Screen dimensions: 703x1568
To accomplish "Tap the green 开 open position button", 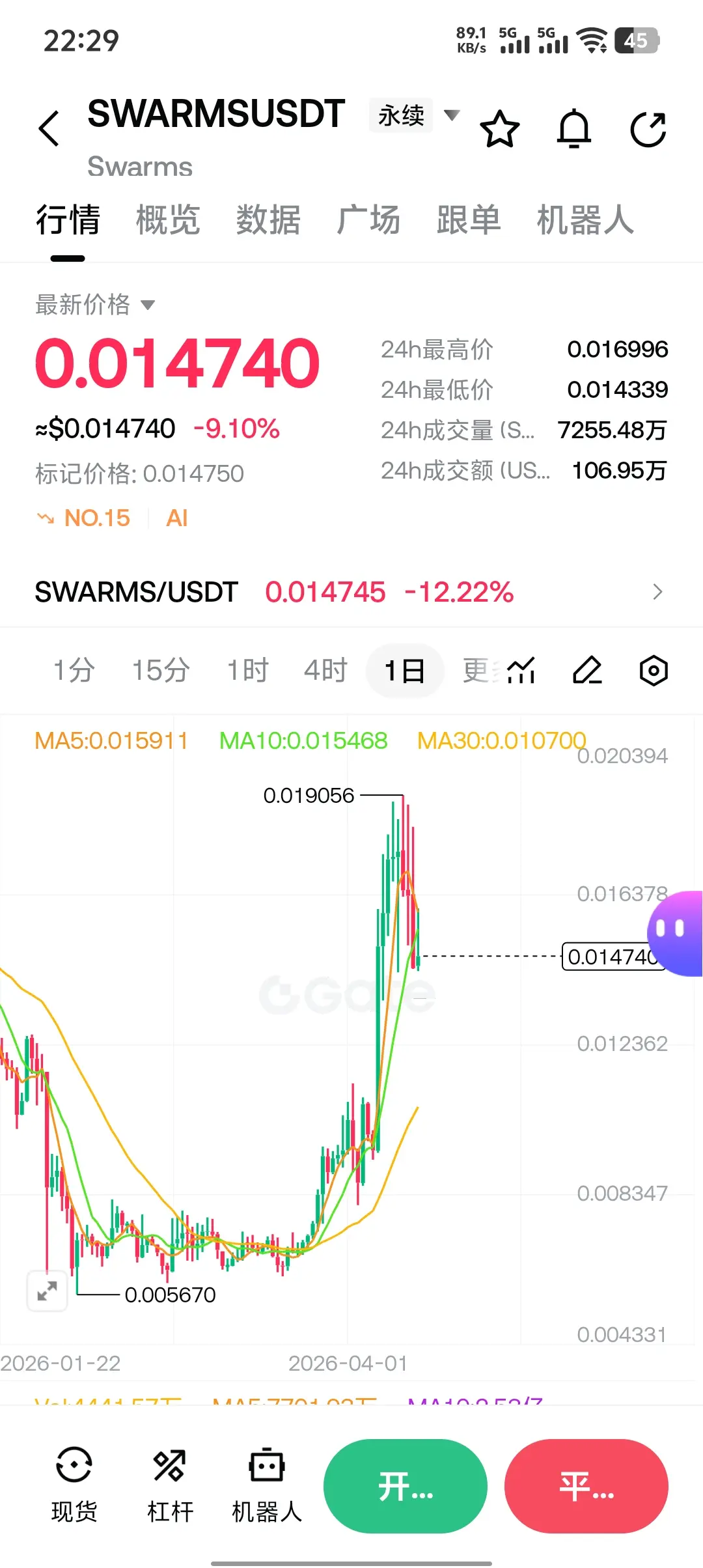I will point(406,1487).
